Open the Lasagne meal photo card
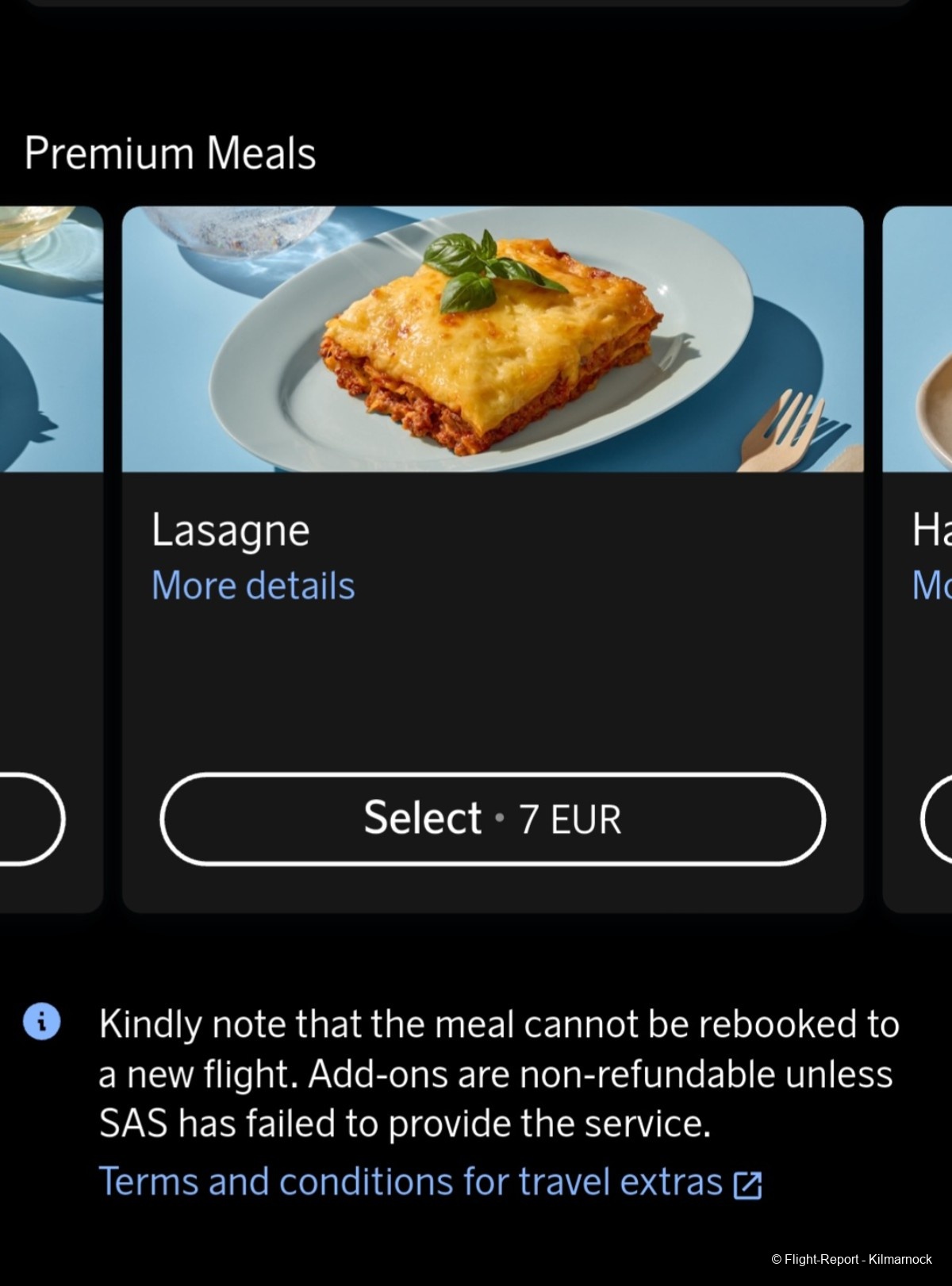 click(x=492, y=340)
